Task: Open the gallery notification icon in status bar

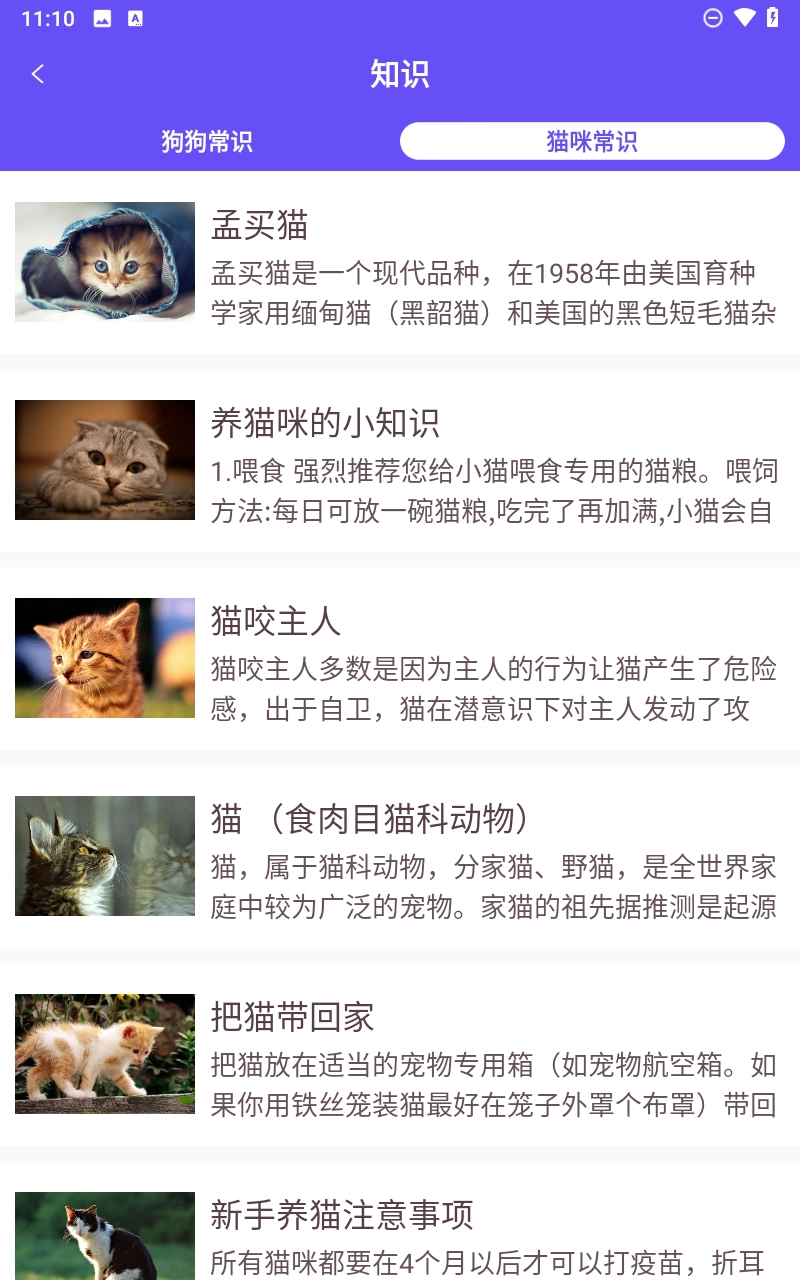Action: tap(103, 17)
